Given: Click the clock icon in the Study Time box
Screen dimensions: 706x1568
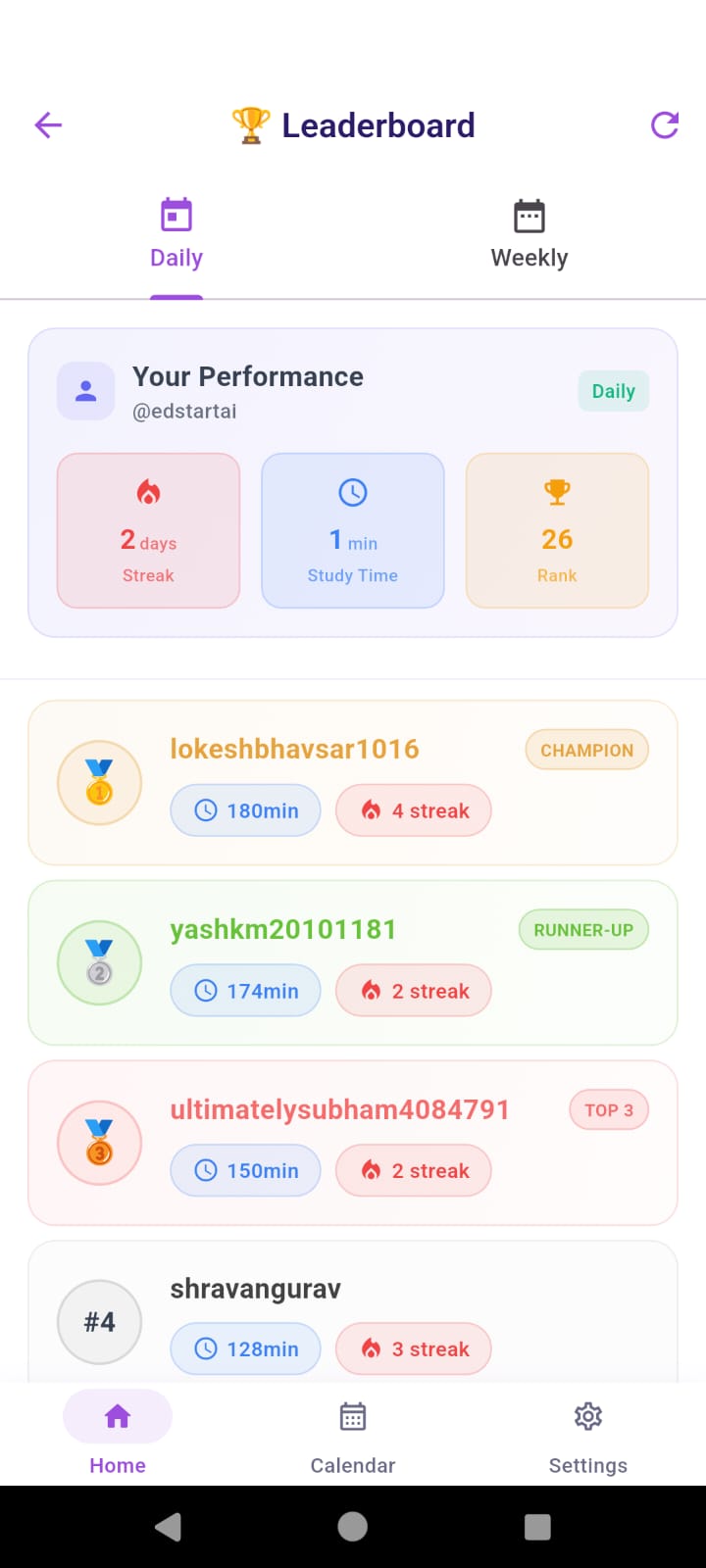Looking at the screenshot, I should coord(352,492).
